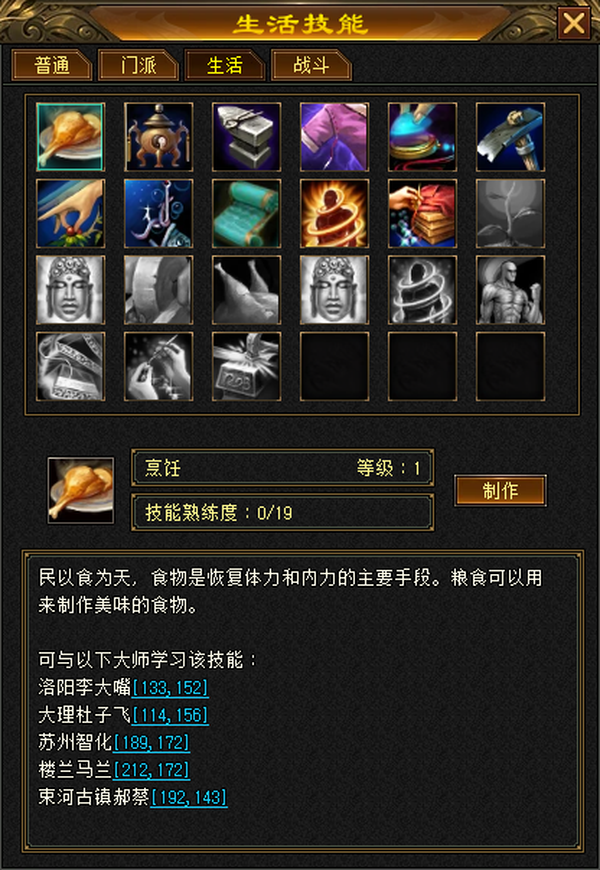Select the roast chicken cooking skill icon
This screenshot has height=870, width=600.
click(70, 136)
